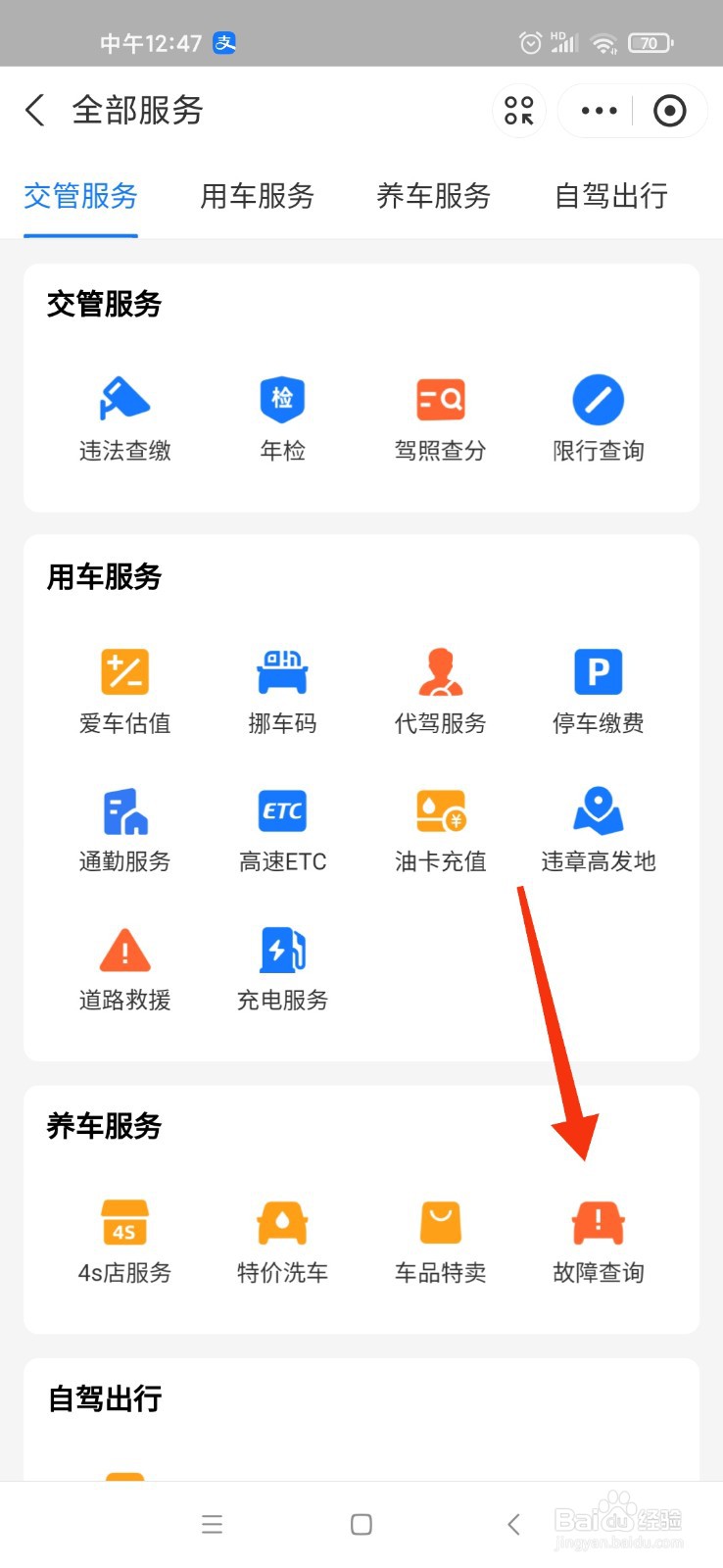Open the more options menu (...)
Image resolution: width=723 pixels, height=1568 pixels.
(597, 111)
